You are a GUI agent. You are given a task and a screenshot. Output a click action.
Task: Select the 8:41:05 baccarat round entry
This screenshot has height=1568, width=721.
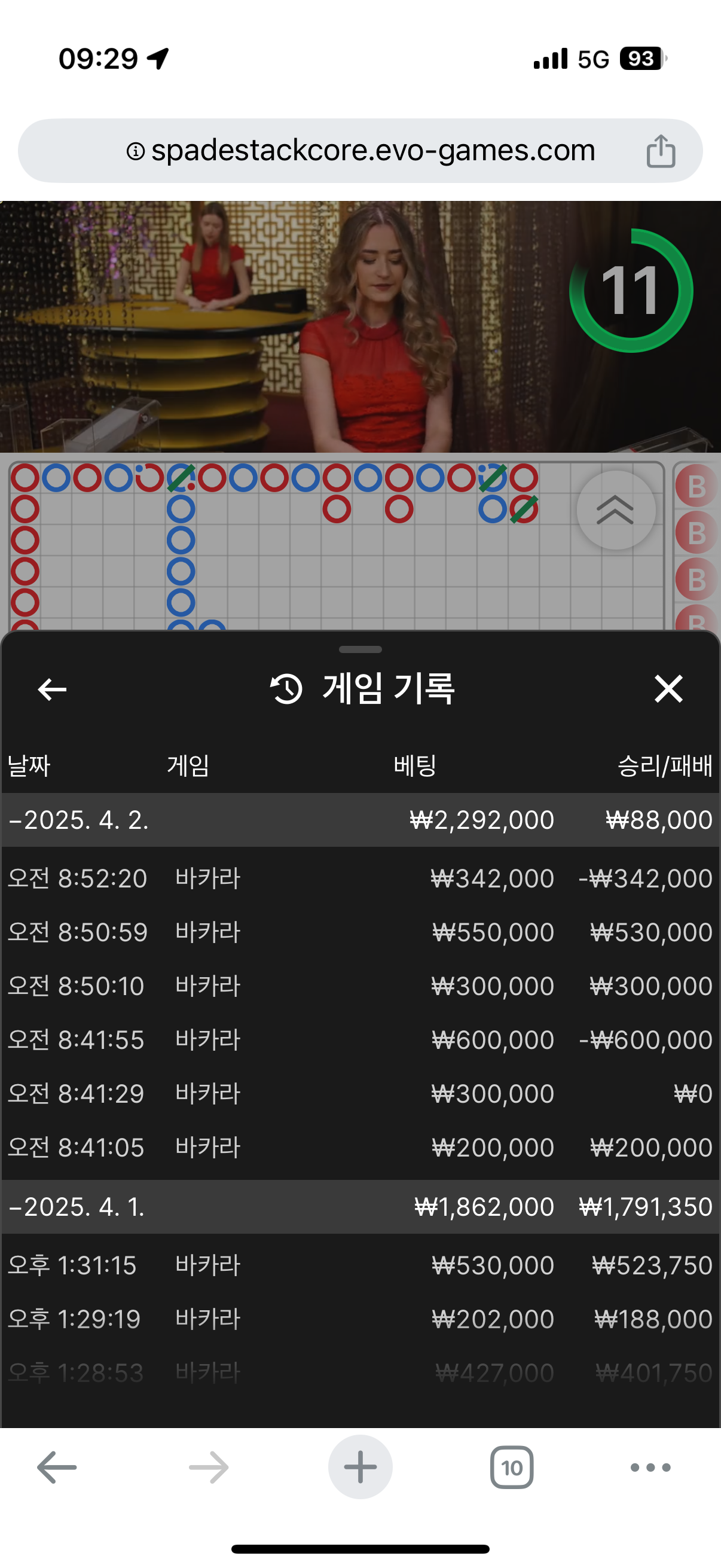[360, 1148]
